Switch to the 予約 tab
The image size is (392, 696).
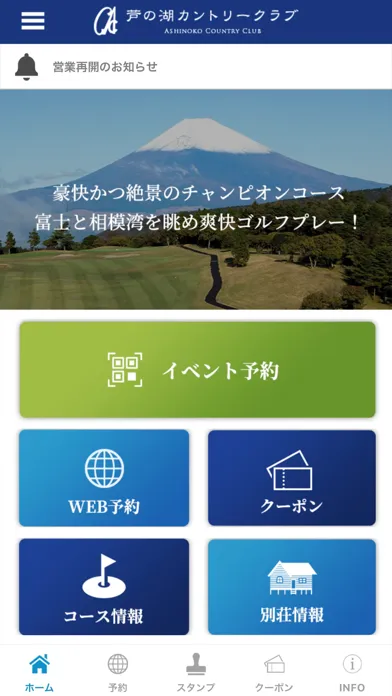(118, 672)
